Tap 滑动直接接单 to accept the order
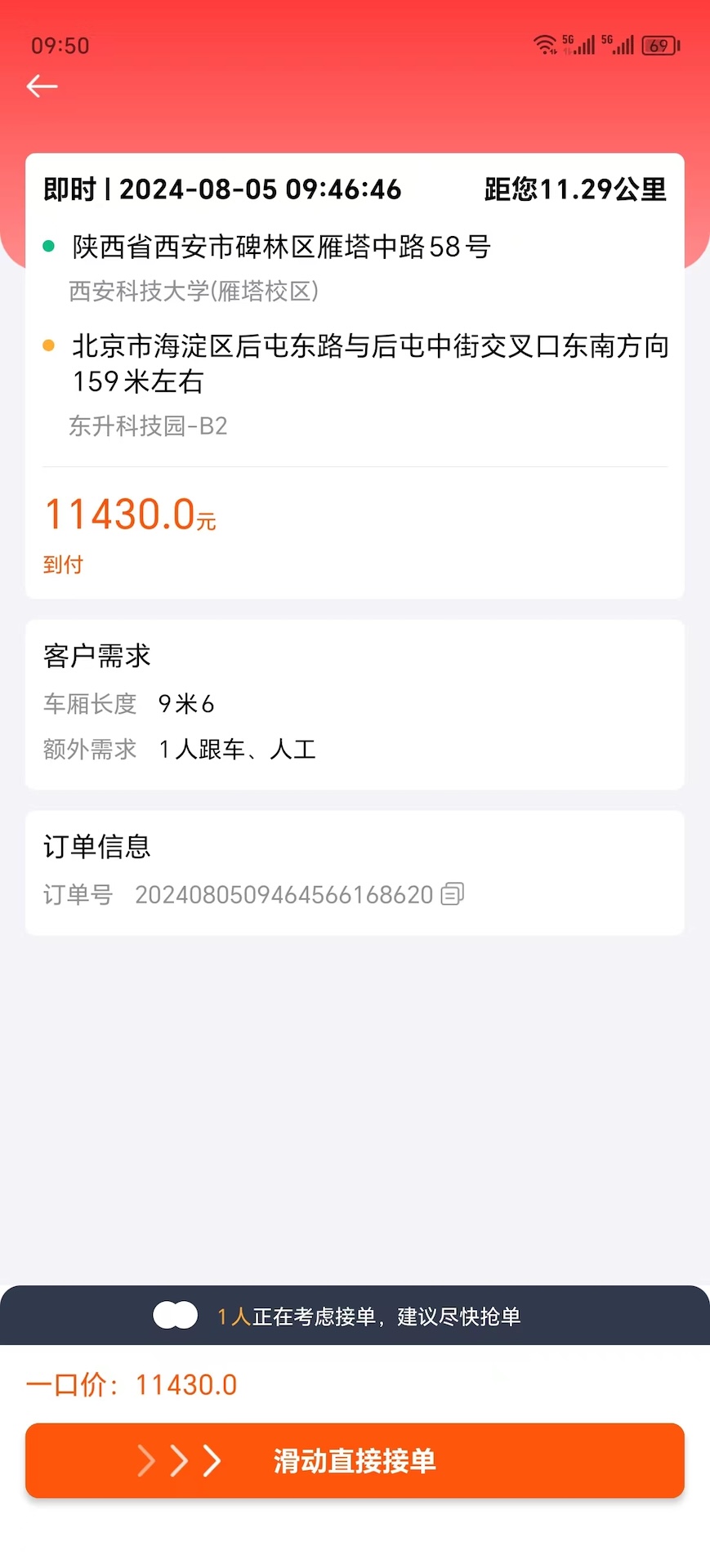 pos(355,1461)
